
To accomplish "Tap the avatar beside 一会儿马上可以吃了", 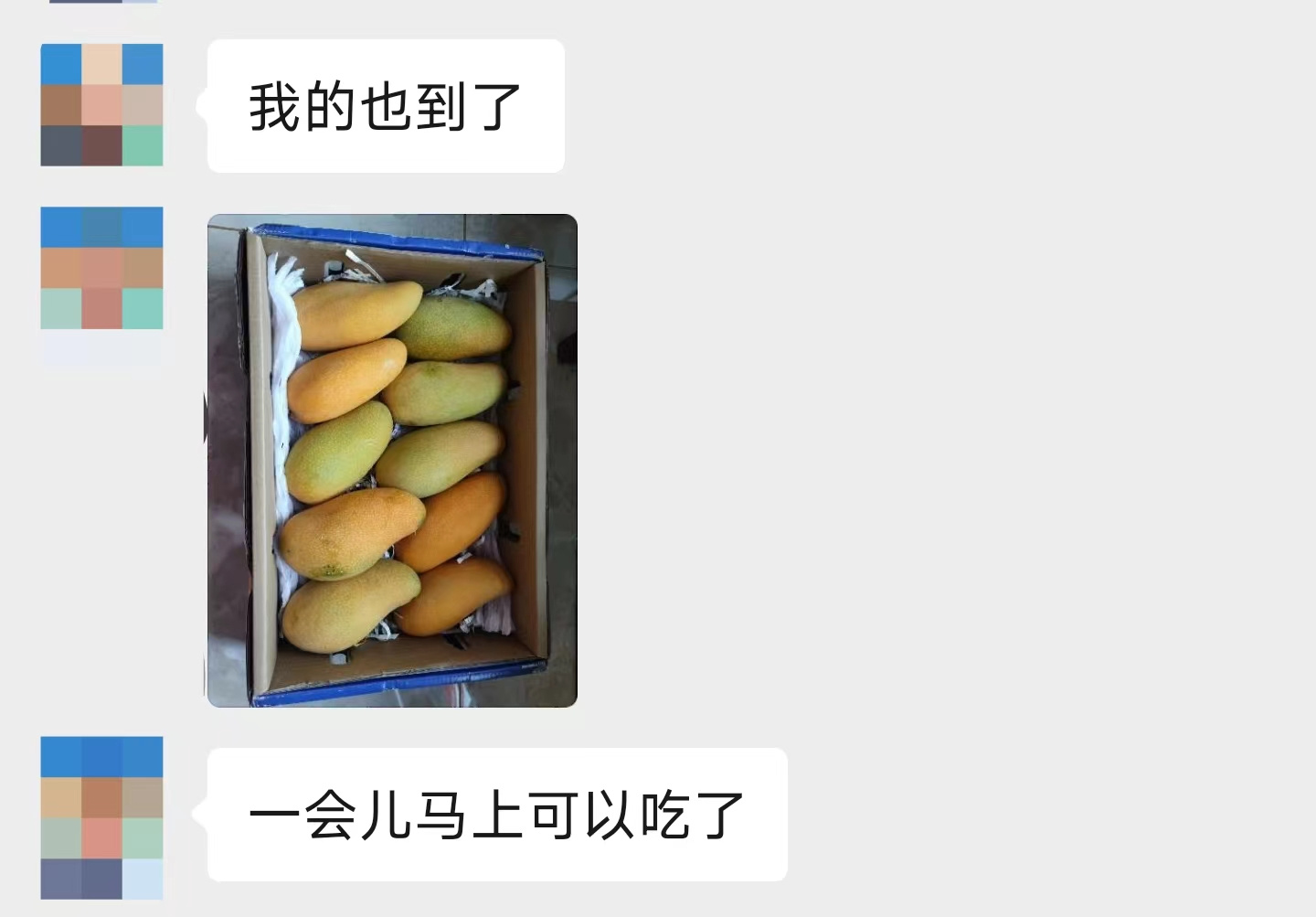I will coord(101,817).
